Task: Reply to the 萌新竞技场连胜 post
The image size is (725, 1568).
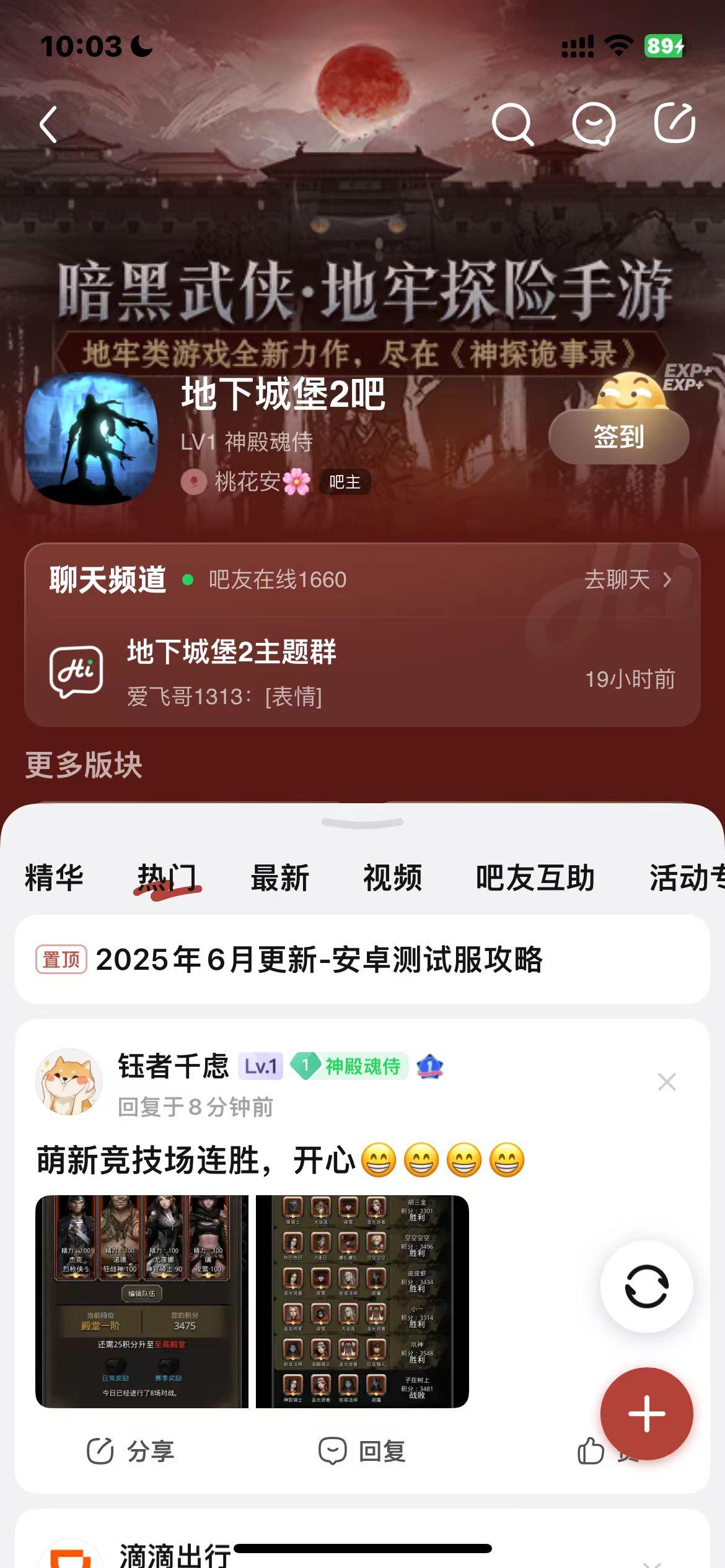Action: (x=362, y=1451)
